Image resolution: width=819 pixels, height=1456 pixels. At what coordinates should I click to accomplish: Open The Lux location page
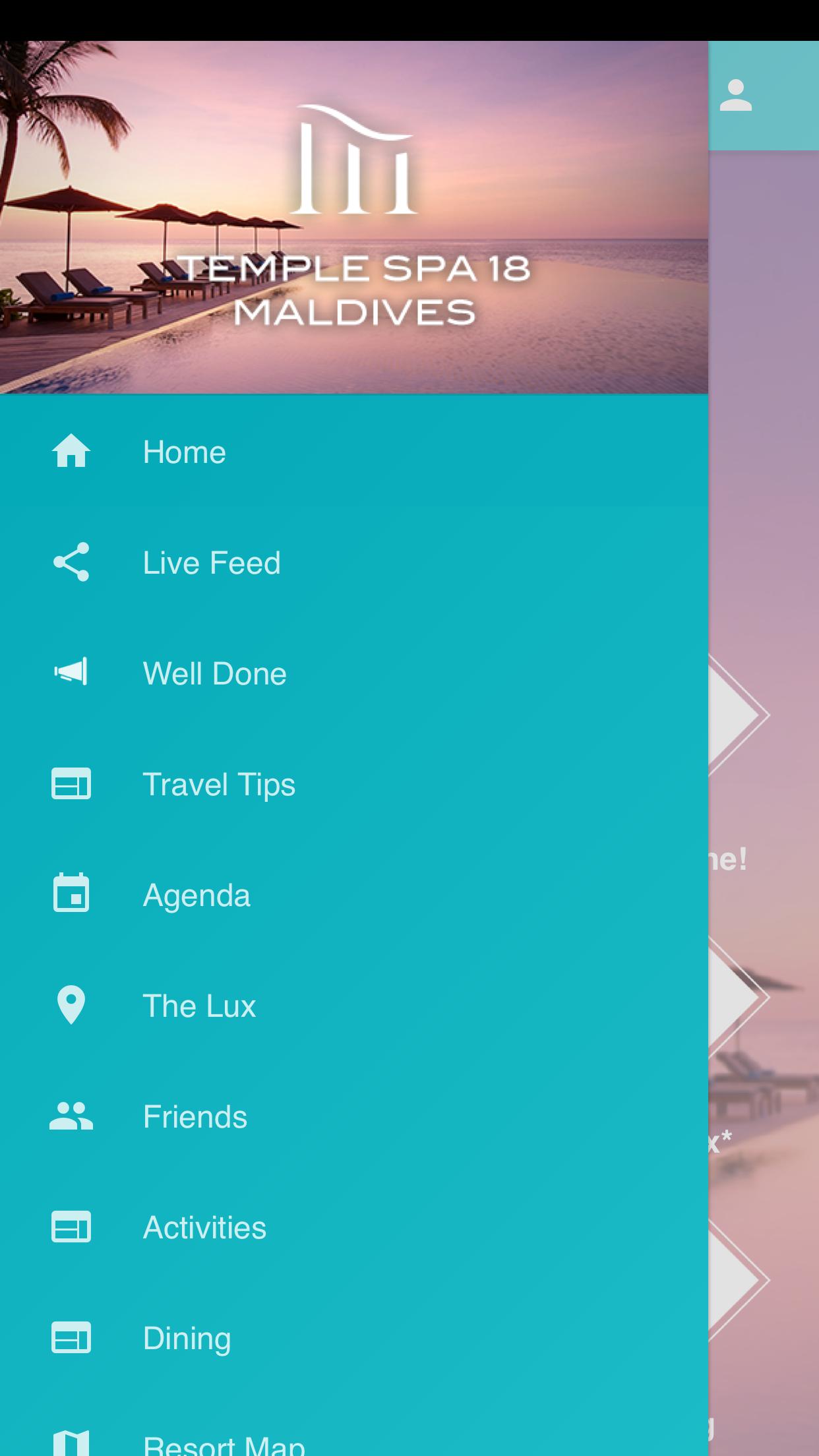coord(199,1006)
